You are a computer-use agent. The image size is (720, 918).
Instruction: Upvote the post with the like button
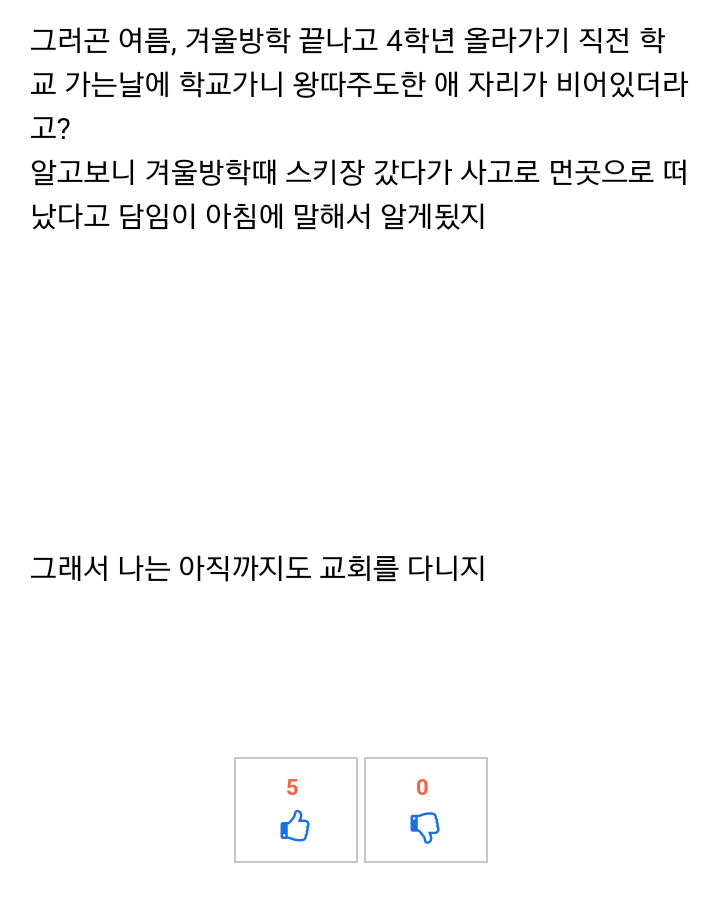[x=296, y=810]
